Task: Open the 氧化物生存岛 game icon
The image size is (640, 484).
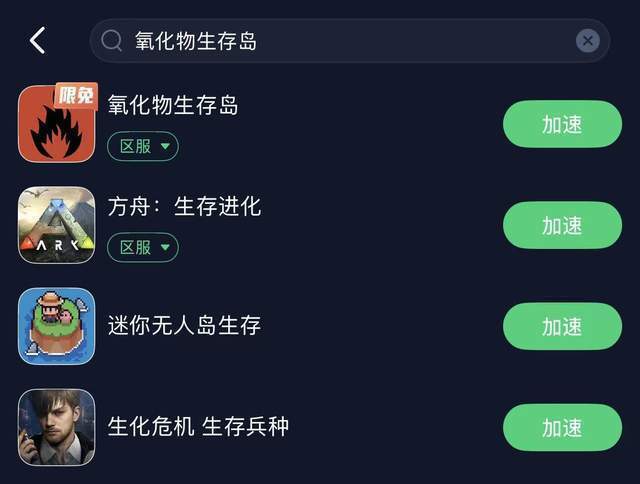Action: coord(57,124)
